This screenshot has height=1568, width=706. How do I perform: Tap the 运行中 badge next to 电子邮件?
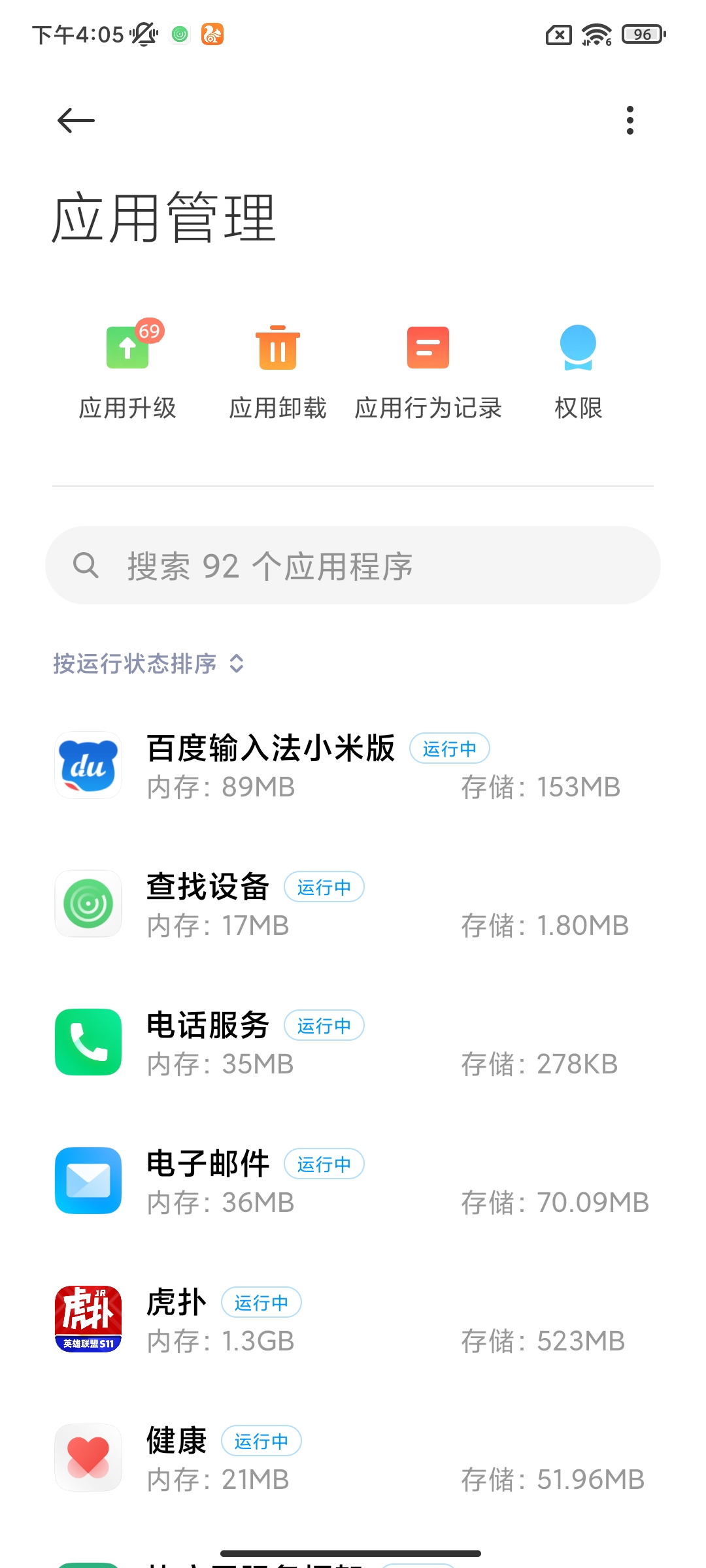click(325, 1164)
